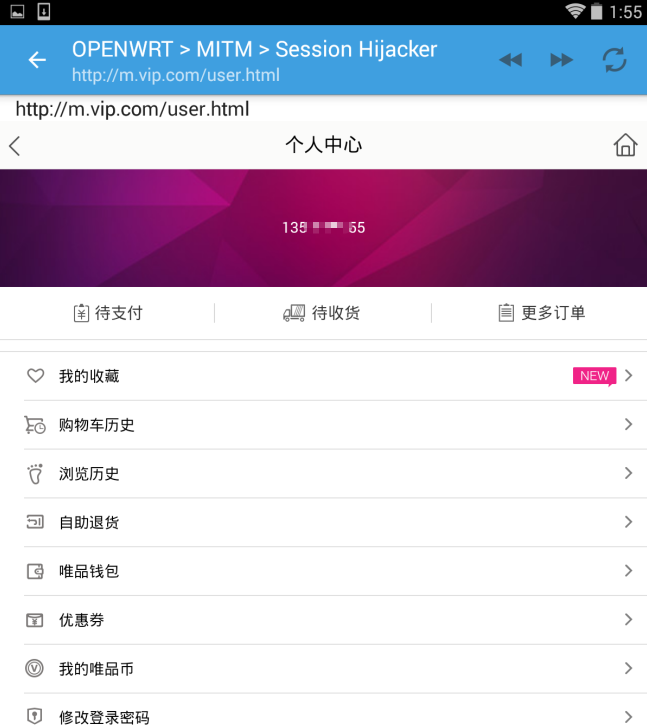Refresh the hijacked session page
This screenshot has width=647, height=725.
614,60
